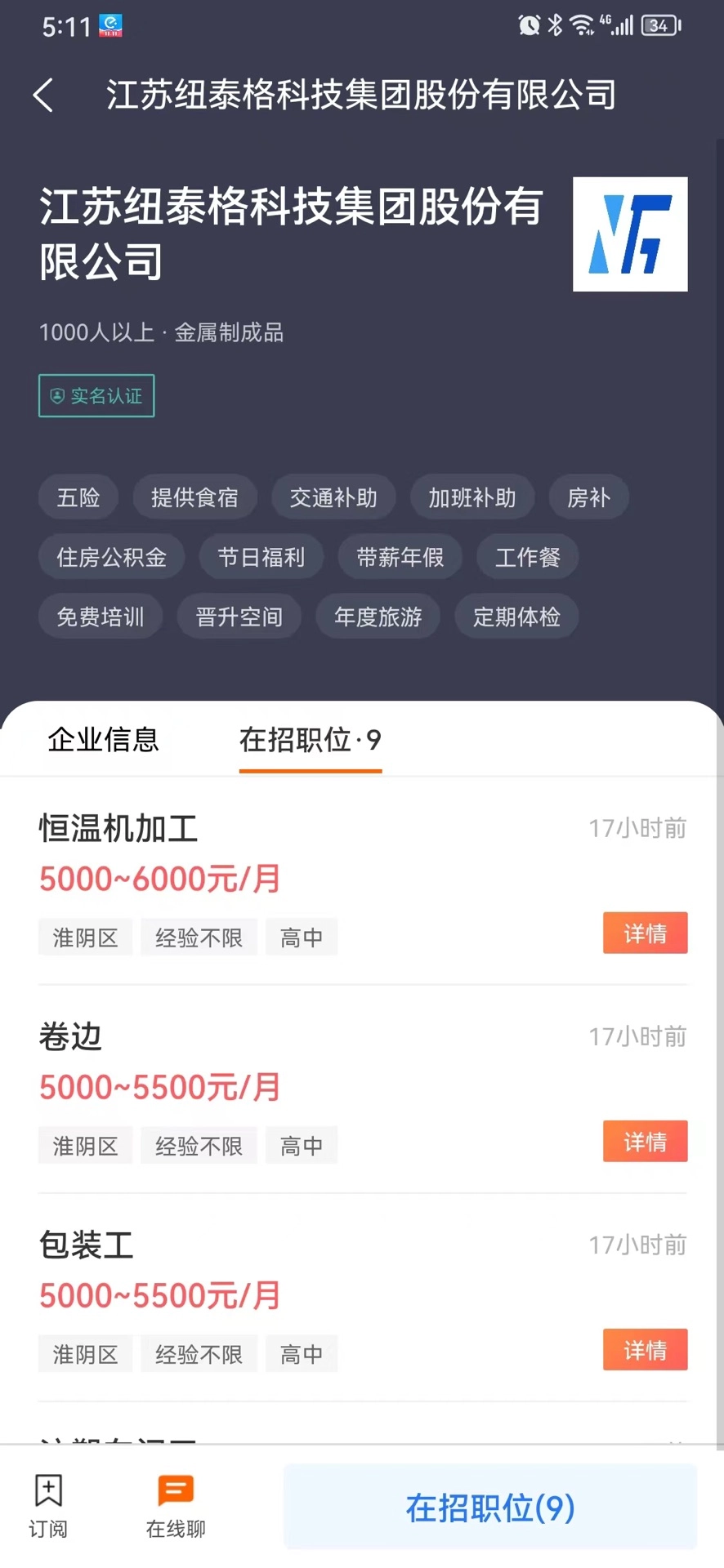
Task: Tap the Bluetooth icon in the status bar
Action: (554, 25)
